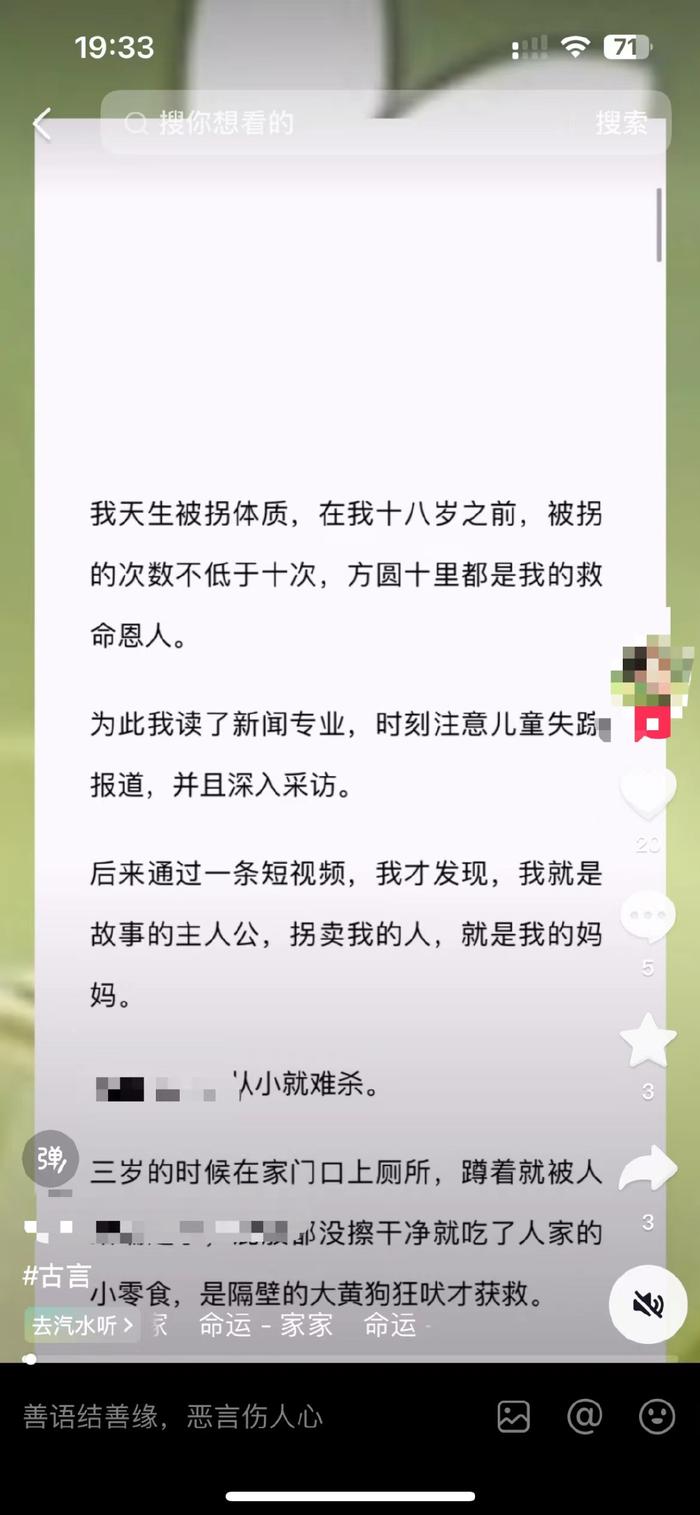
Task: Open the emoji picker
Action: tap(657, 1416)
